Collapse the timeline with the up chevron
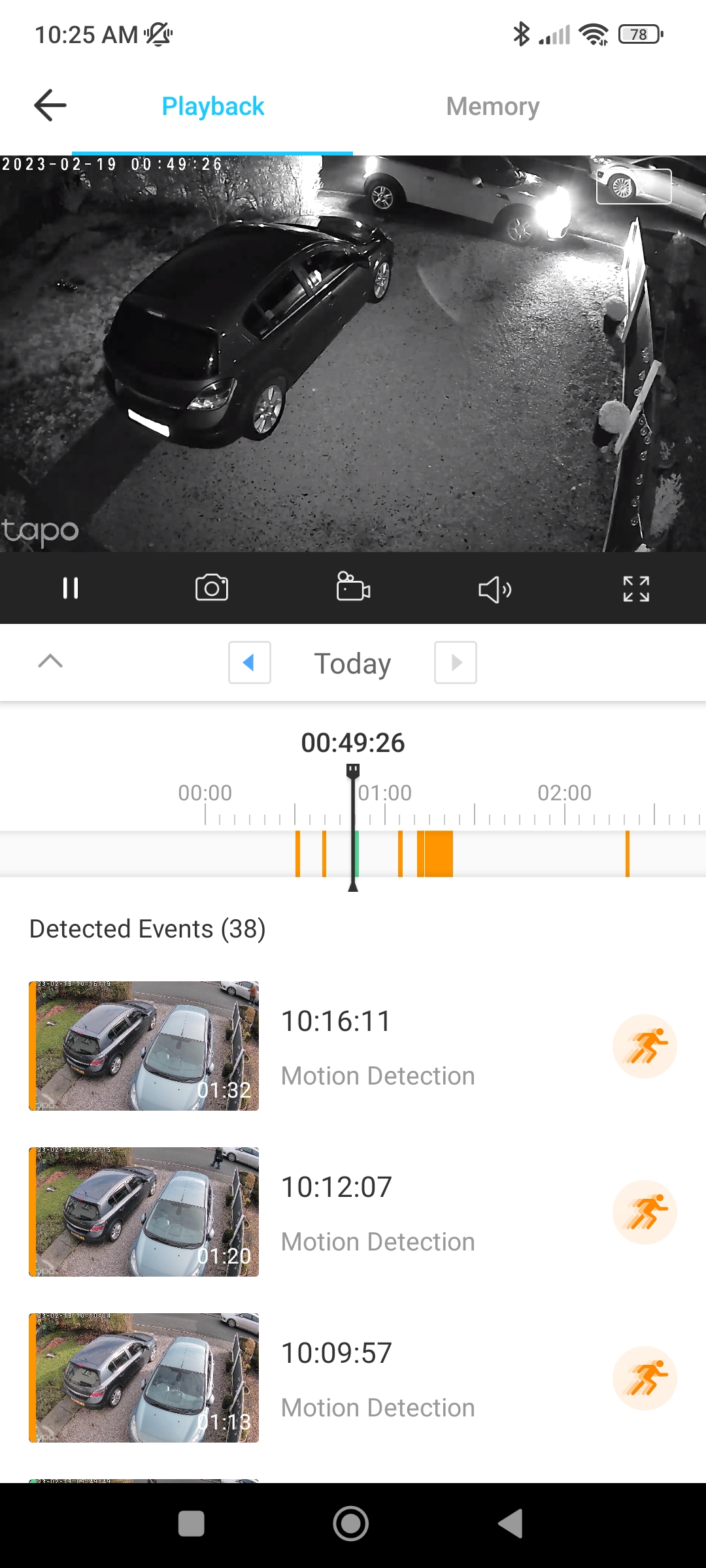706x1568 pixels. point(50,661)
